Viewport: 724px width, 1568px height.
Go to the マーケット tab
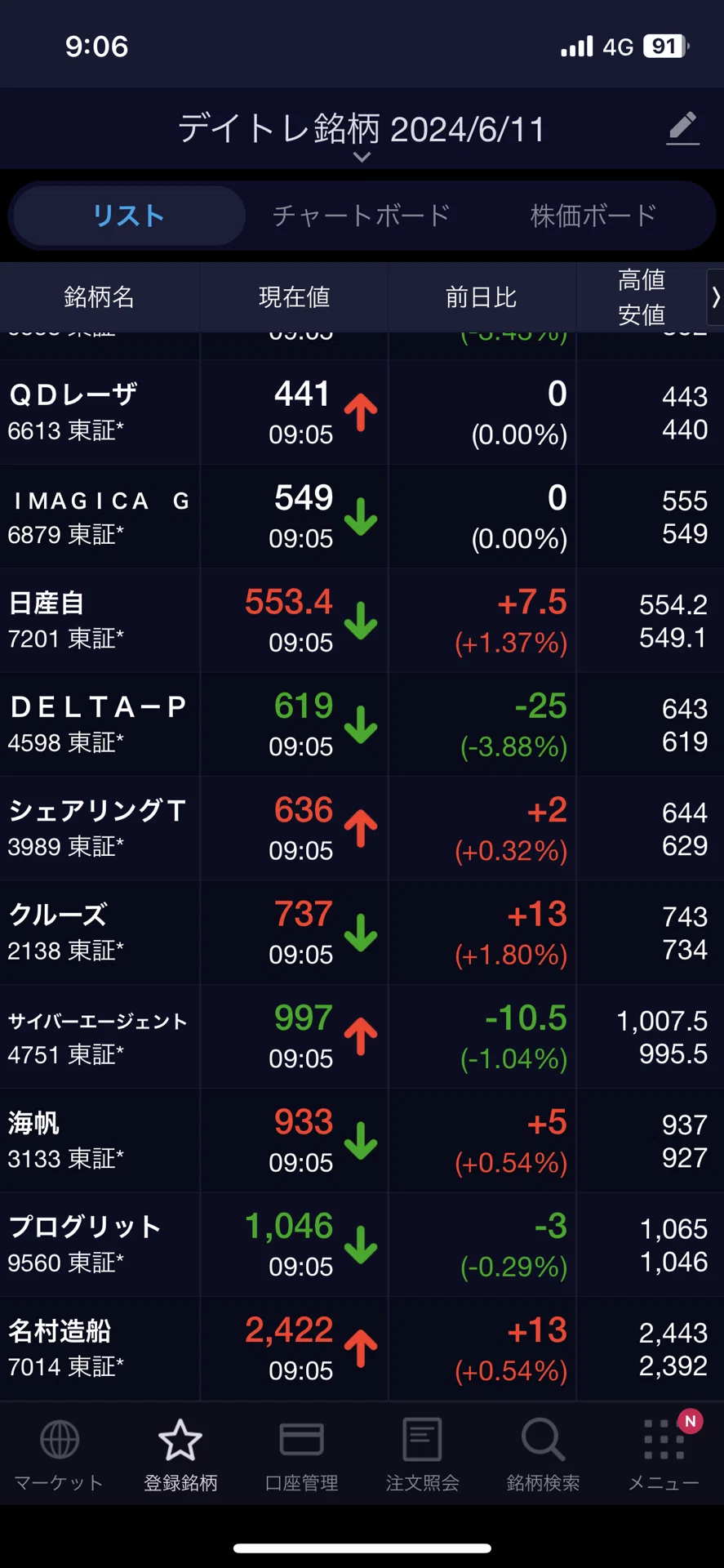(60, 1455)
